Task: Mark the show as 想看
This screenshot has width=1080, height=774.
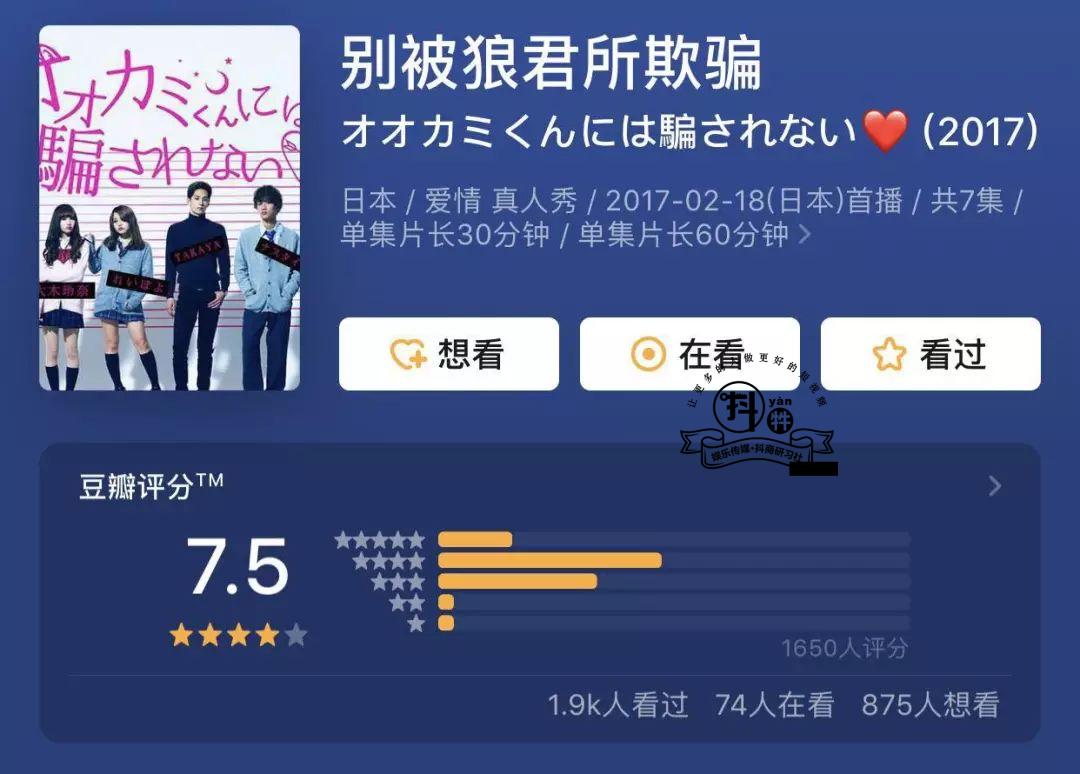Action: [x=449, y=354]
